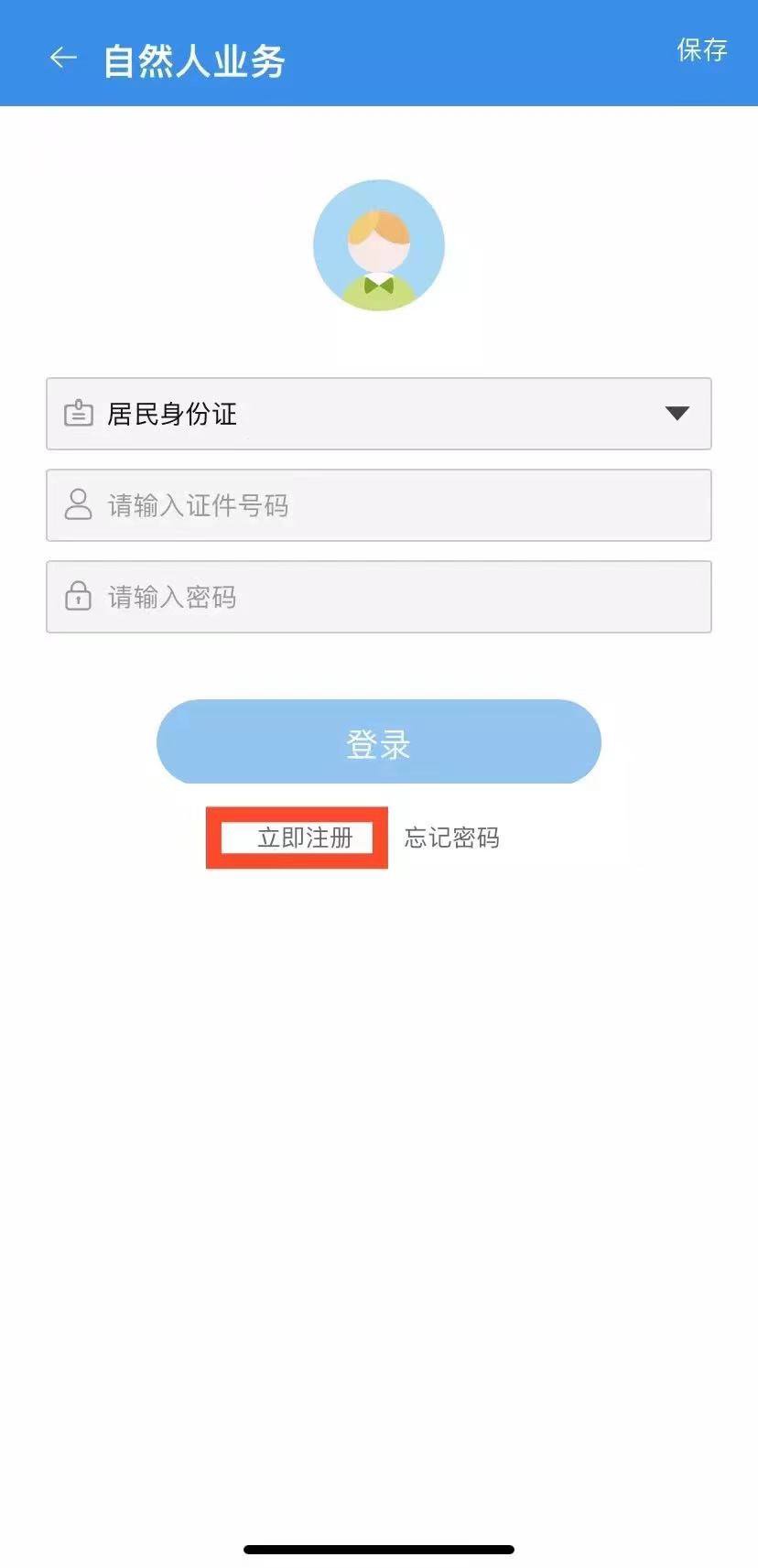The image size is (758, 1568).
Task: Go back using the top-left arrow
Action: point(62,59)
